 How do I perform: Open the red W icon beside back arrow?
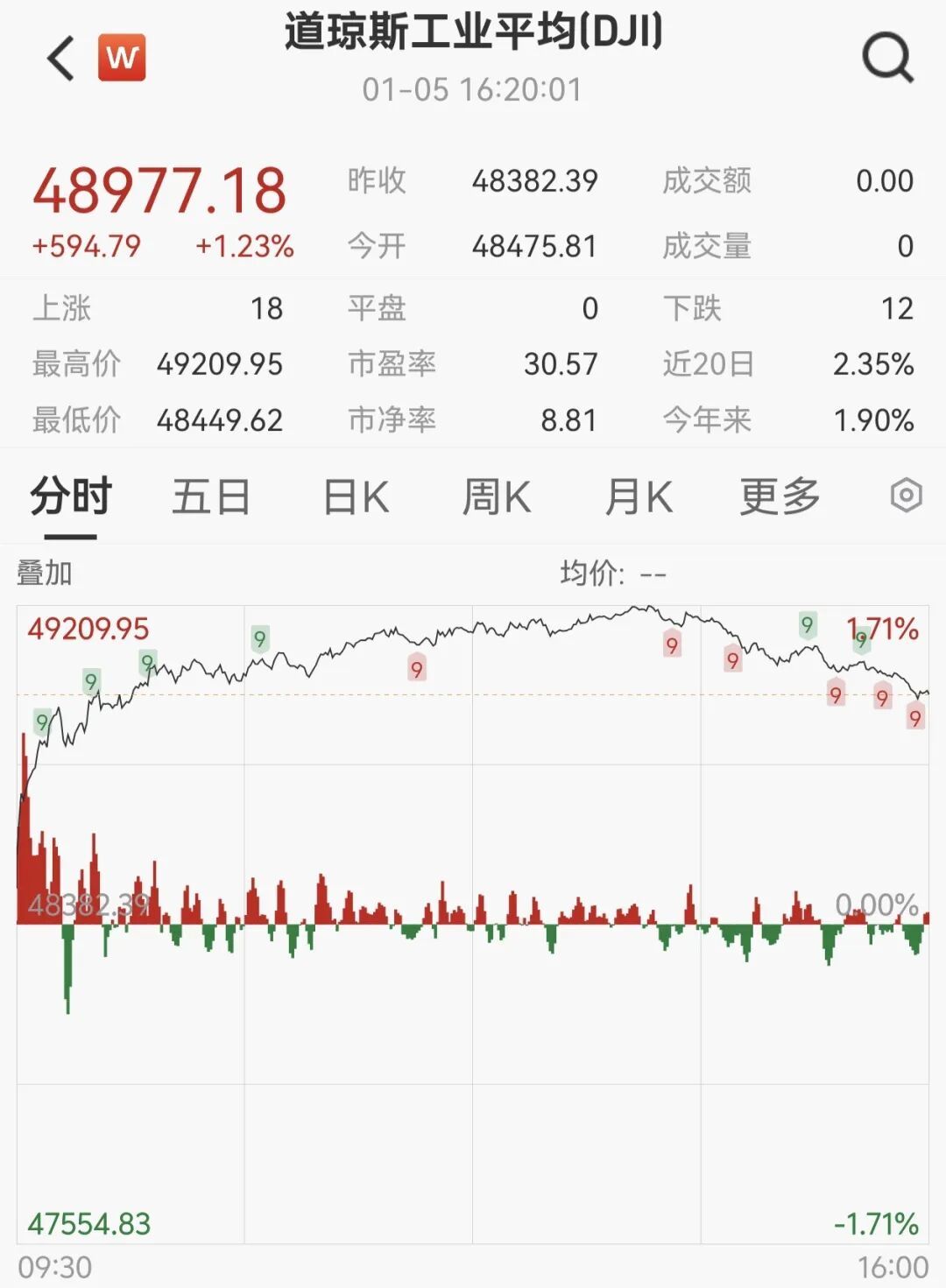click(x=122, y=58)
